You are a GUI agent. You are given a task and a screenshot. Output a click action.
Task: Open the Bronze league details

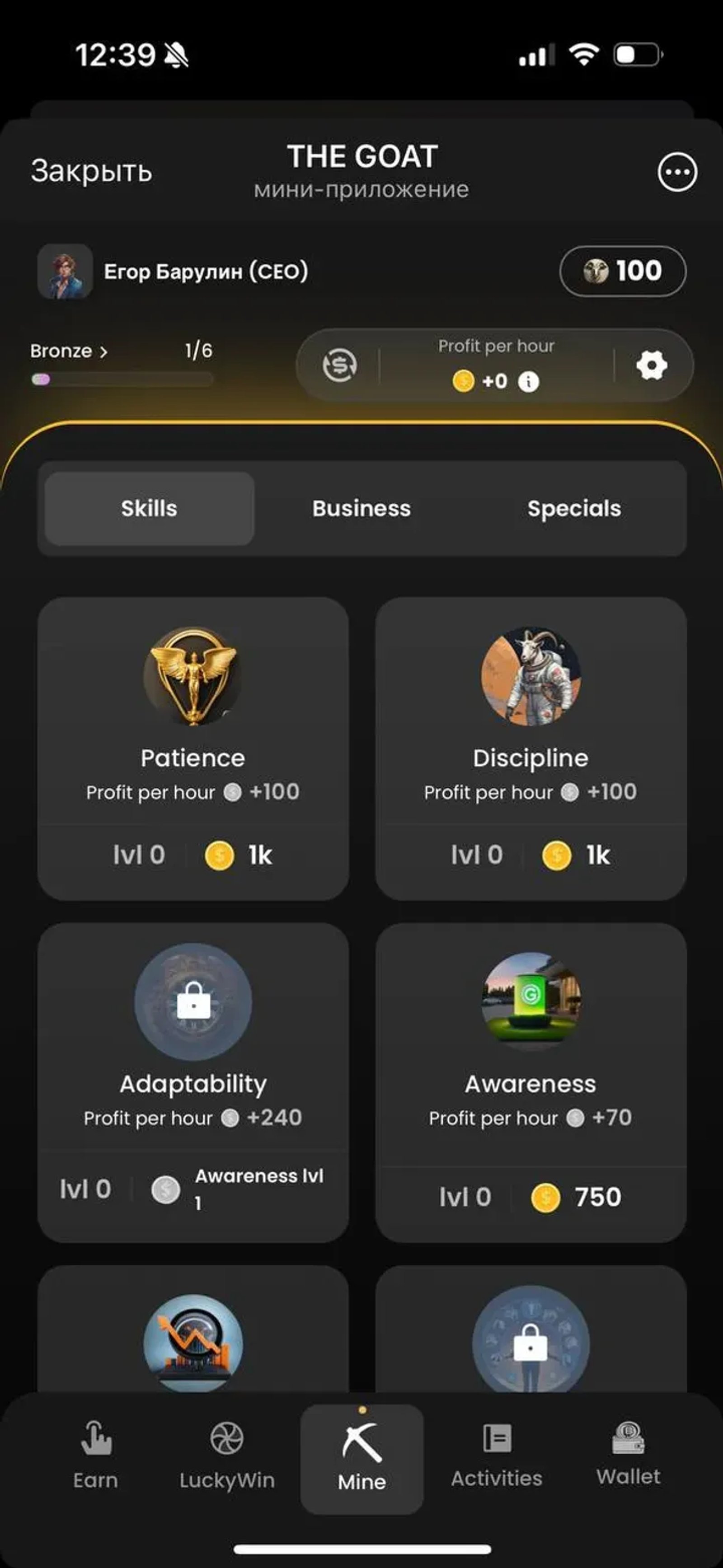pyautogui.click(x=69, y=351)
